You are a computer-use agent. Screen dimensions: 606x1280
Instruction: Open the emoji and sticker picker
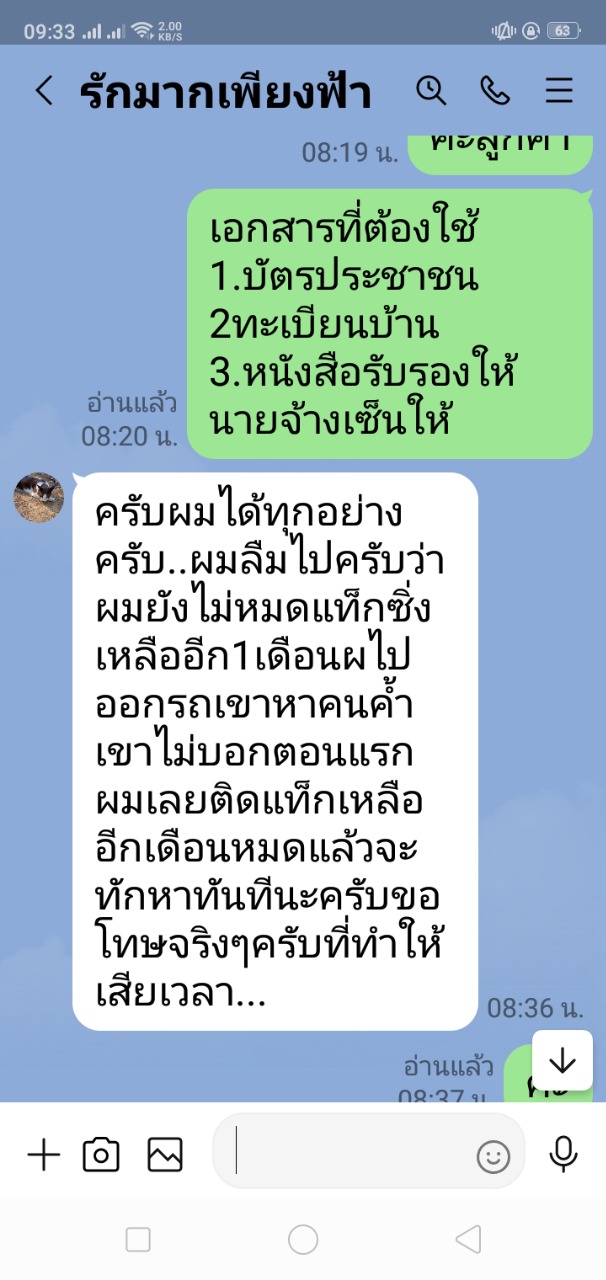coord(493,1157)
